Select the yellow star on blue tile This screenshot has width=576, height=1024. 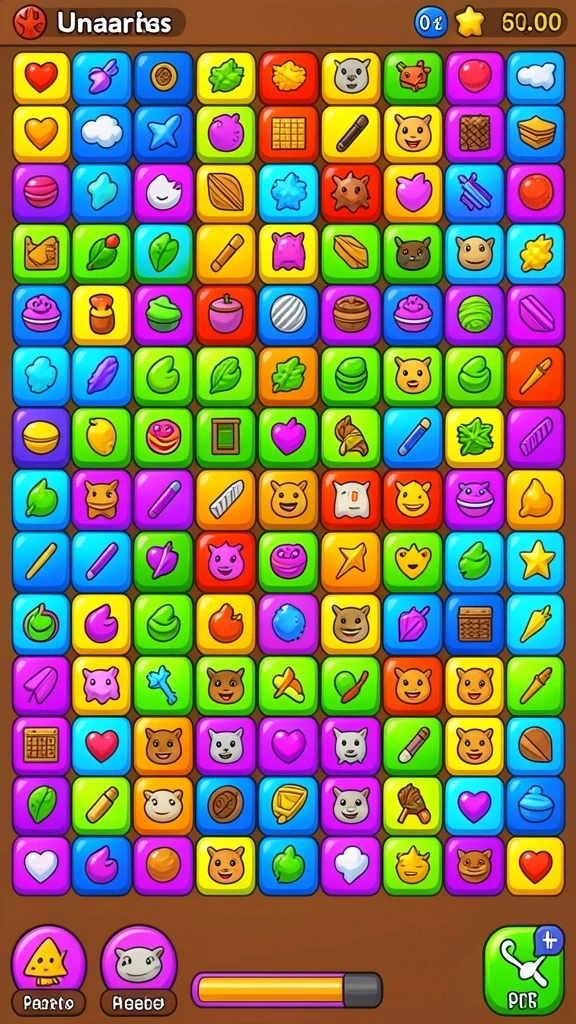[x=536, y=561]
